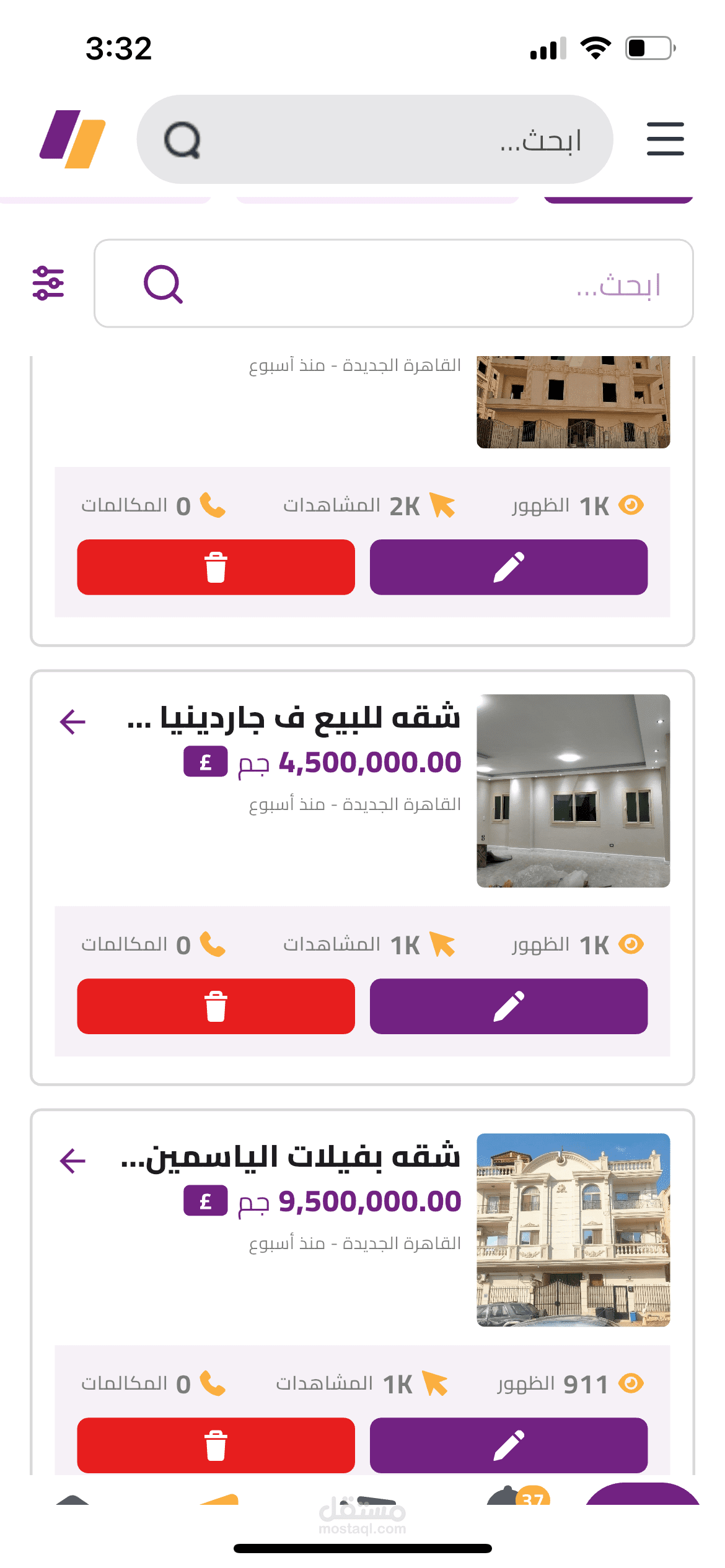Edit the 9,500,000.00 apartment listing

coord(508,1445)
